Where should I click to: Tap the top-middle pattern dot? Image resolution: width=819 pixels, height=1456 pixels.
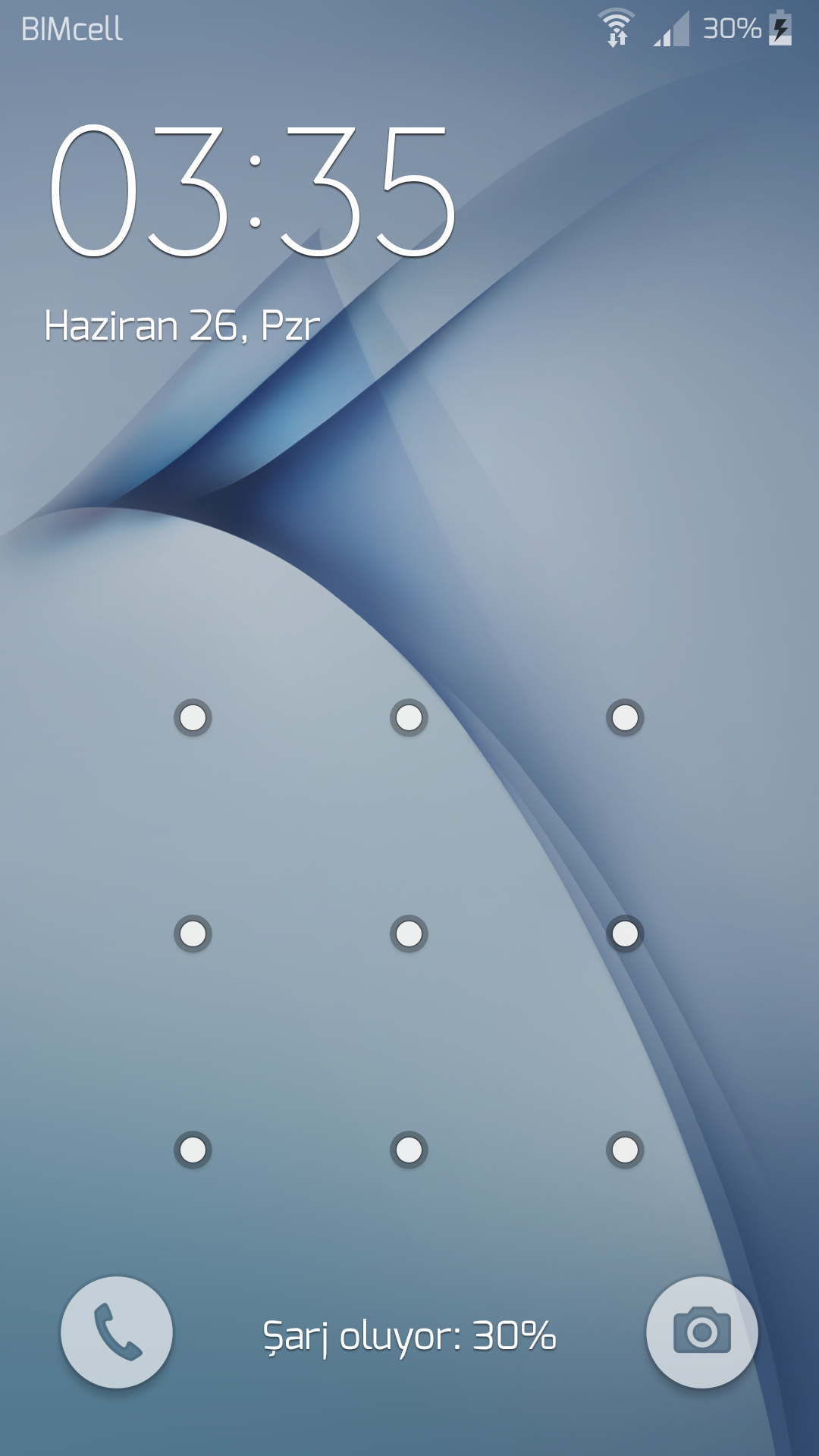409,717
